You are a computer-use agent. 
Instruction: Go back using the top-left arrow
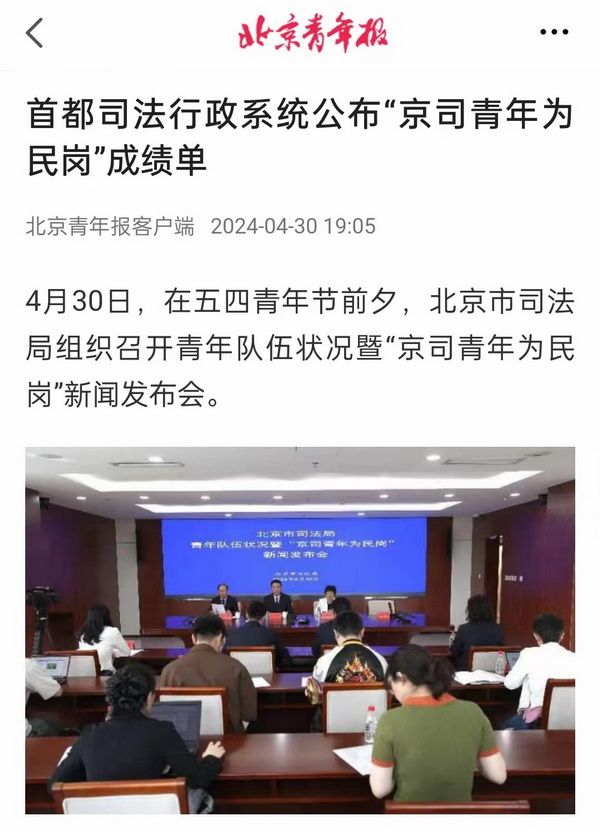(35, 33)
